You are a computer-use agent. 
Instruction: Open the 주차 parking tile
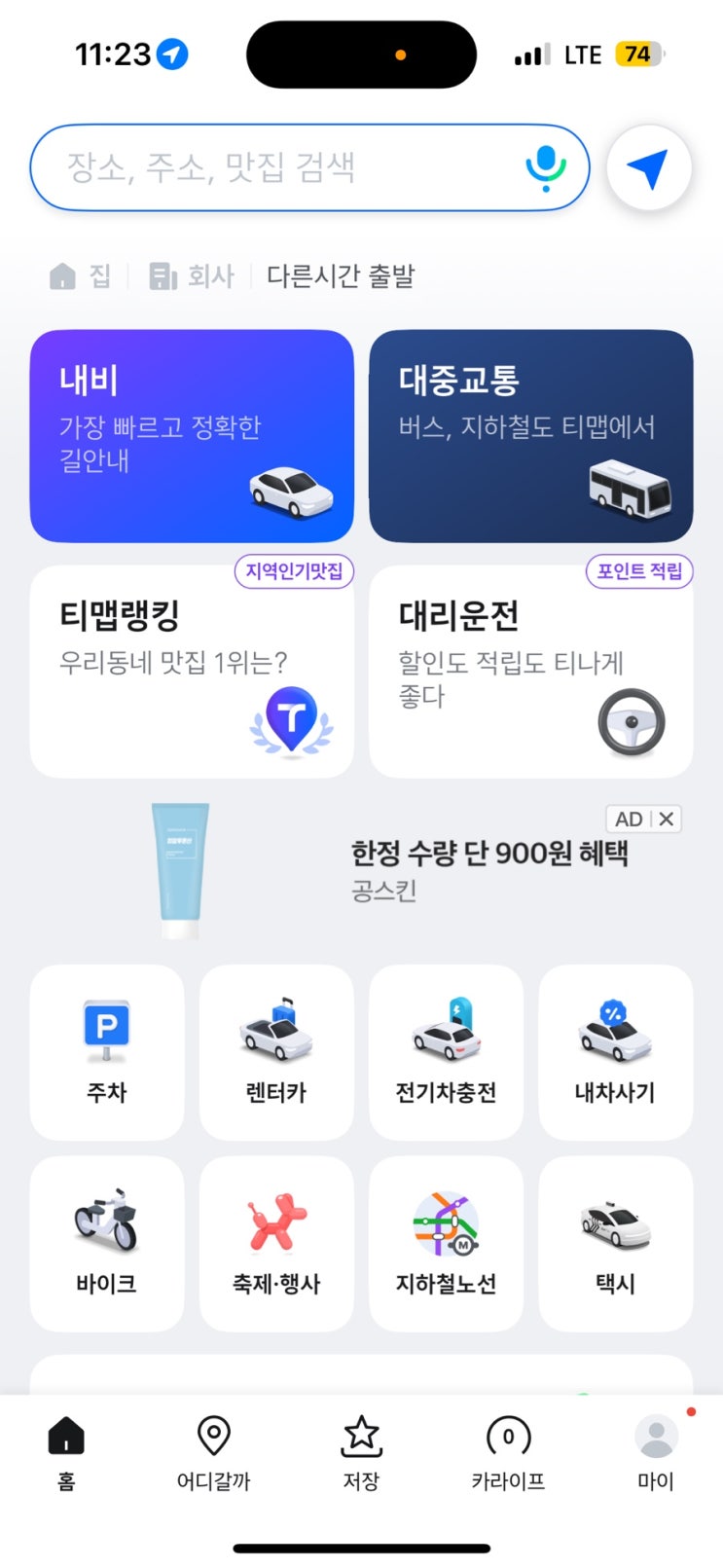pyautogui.click(x=107, y=1052)
